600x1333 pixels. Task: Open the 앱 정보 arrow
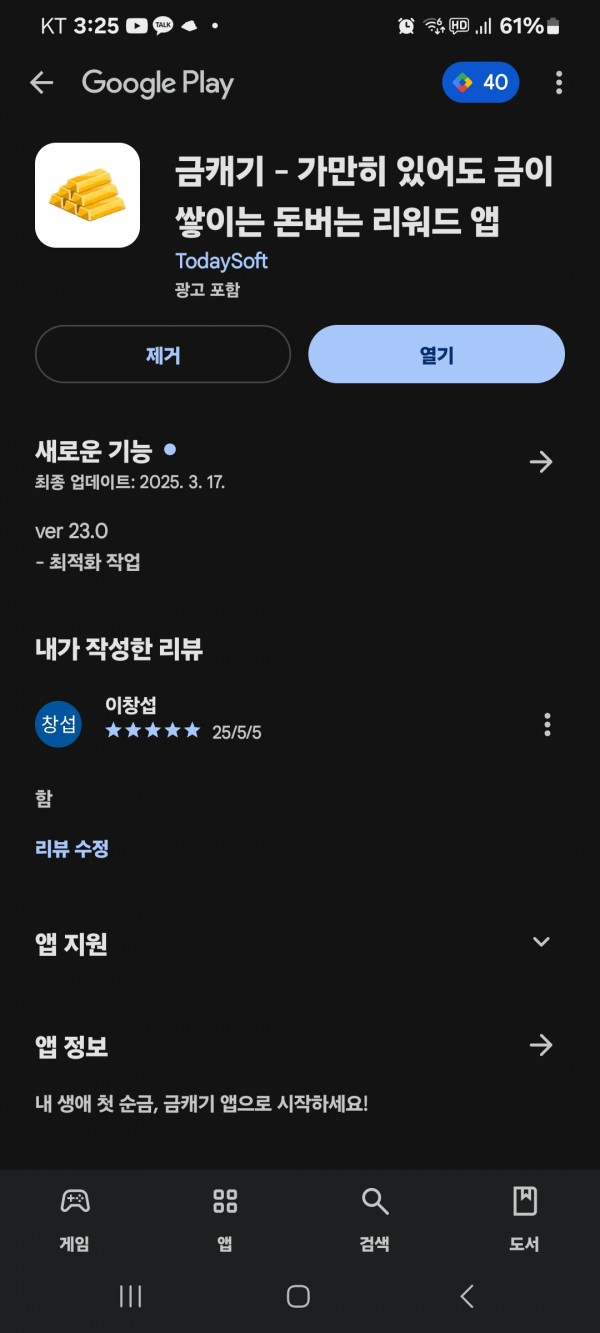[x=541, y=1045]
